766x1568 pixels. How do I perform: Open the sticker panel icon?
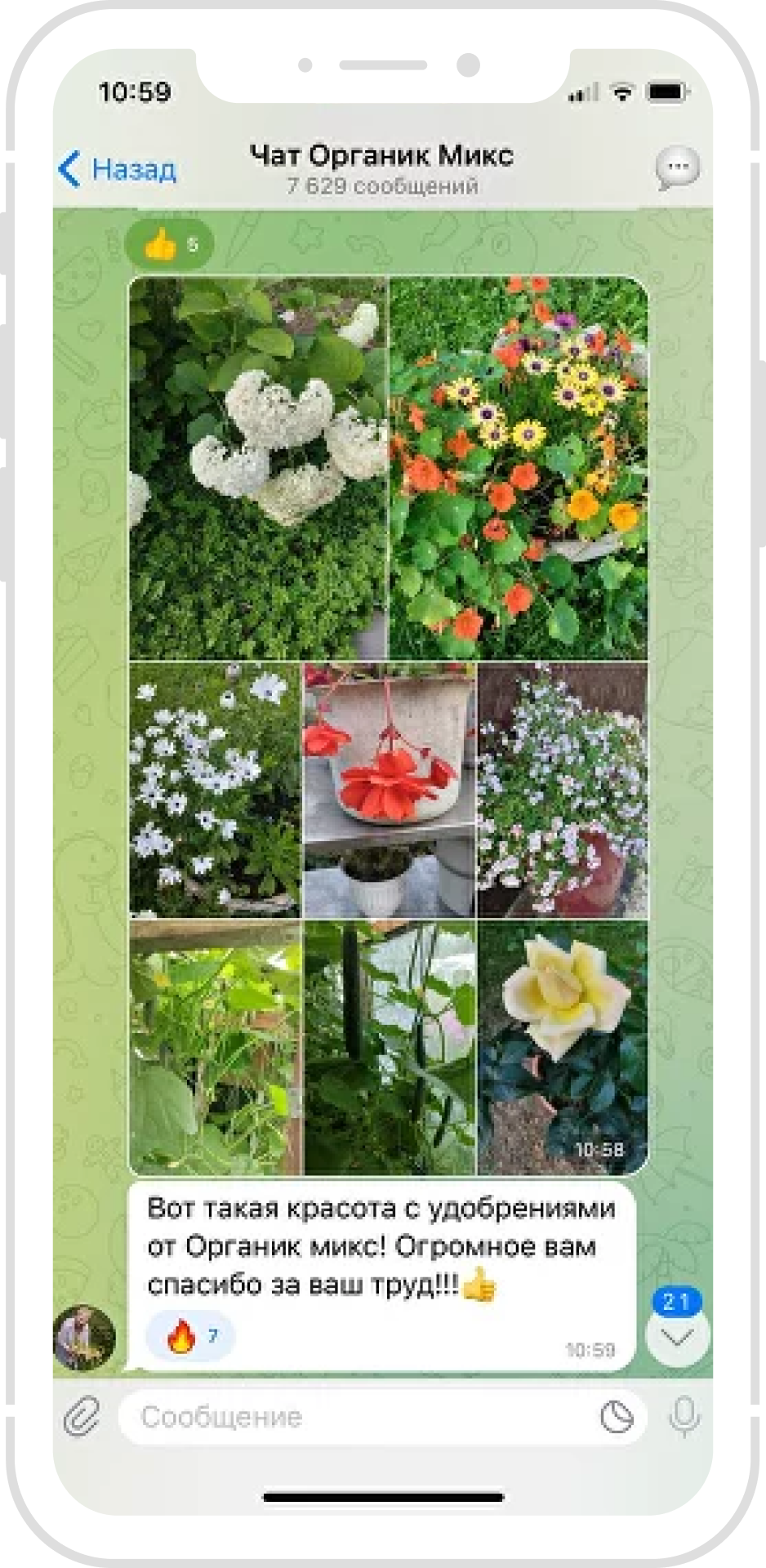(617, 1417)
